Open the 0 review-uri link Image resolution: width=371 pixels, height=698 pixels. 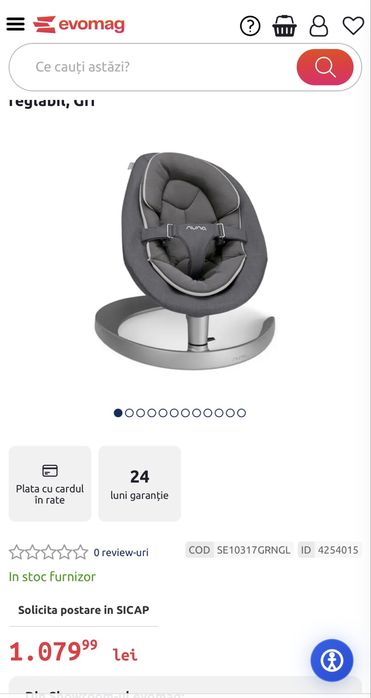point(121,552)
